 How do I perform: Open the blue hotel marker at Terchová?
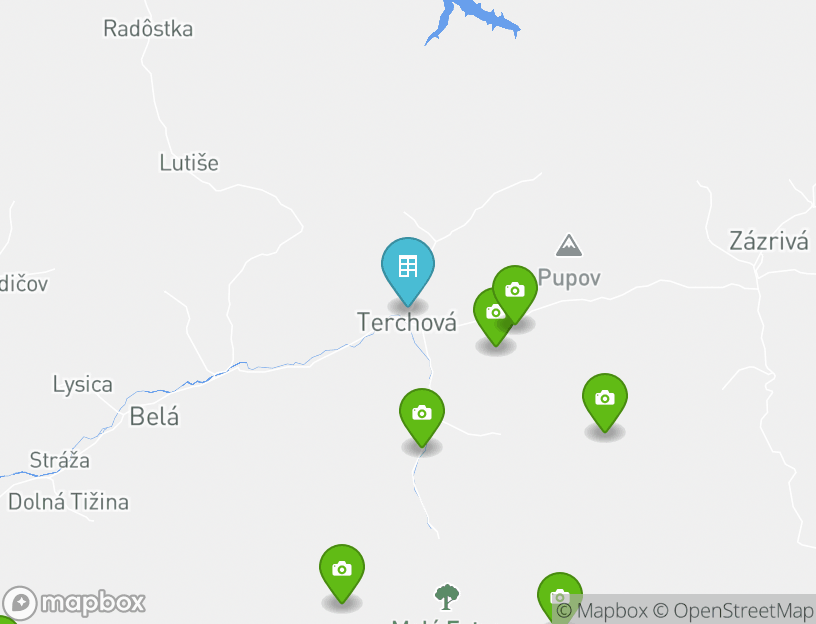[408, 268]
